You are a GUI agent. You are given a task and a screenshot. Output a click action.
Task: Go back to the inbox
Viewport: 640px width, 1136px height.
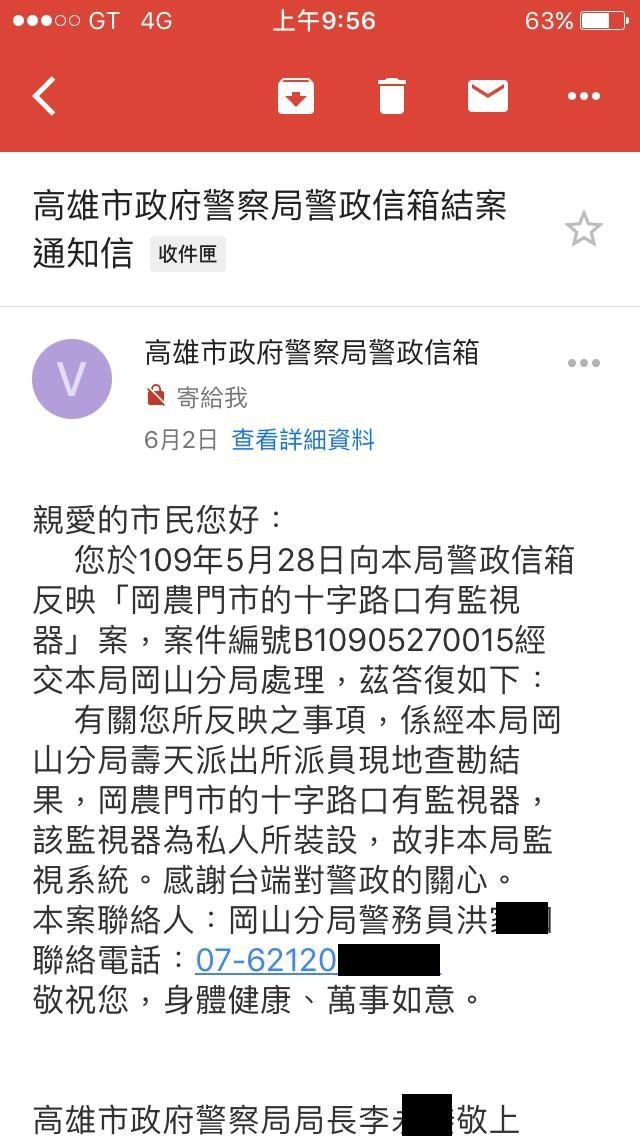click(x=44, y=96)
